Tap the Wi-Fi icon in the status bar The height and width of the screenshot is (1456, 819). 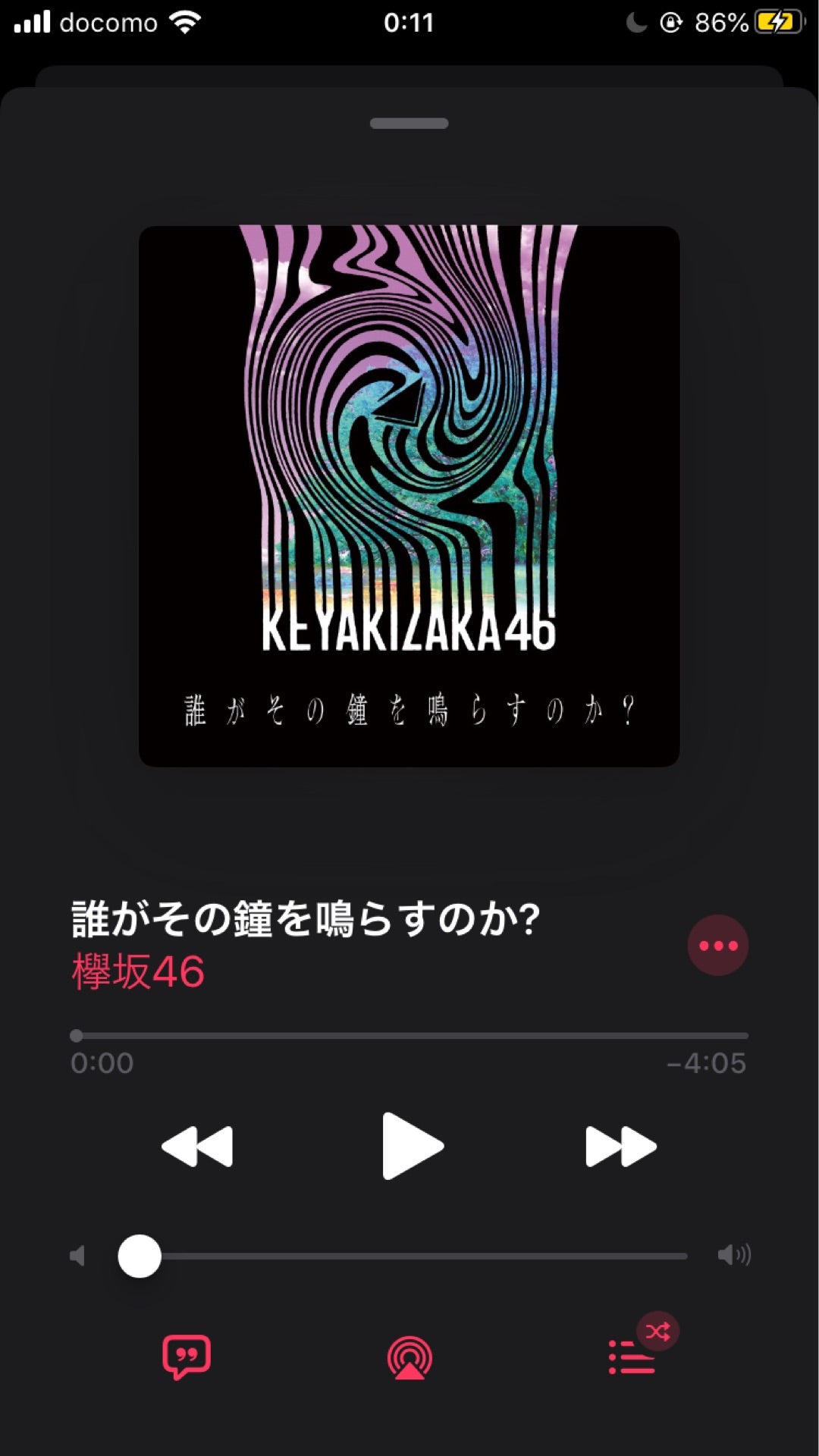[x=184, y=22]
